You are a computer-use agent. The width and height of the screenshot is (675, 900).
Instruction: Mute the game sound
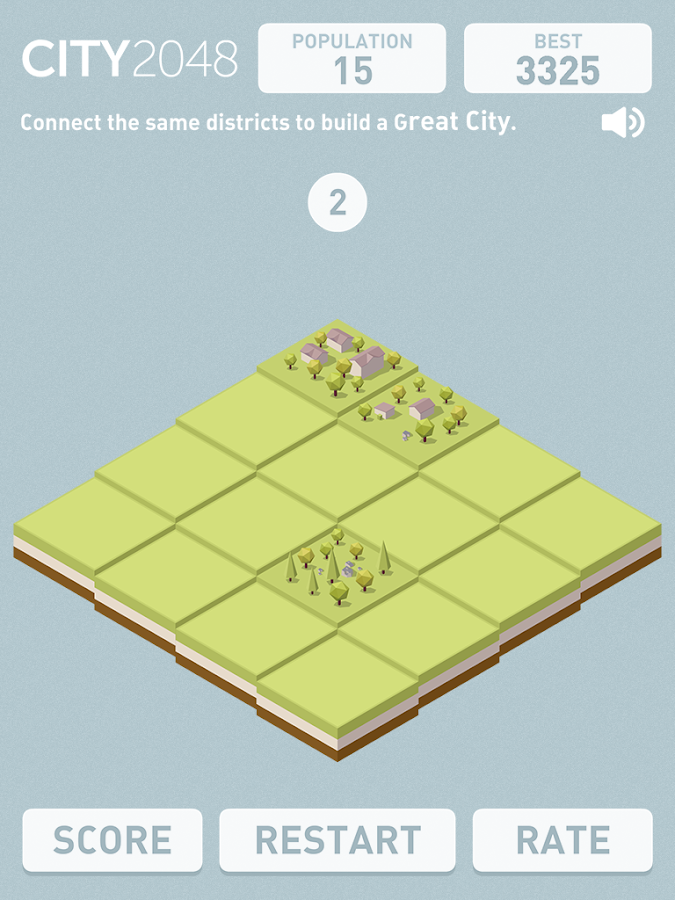(x=622, y=123)
